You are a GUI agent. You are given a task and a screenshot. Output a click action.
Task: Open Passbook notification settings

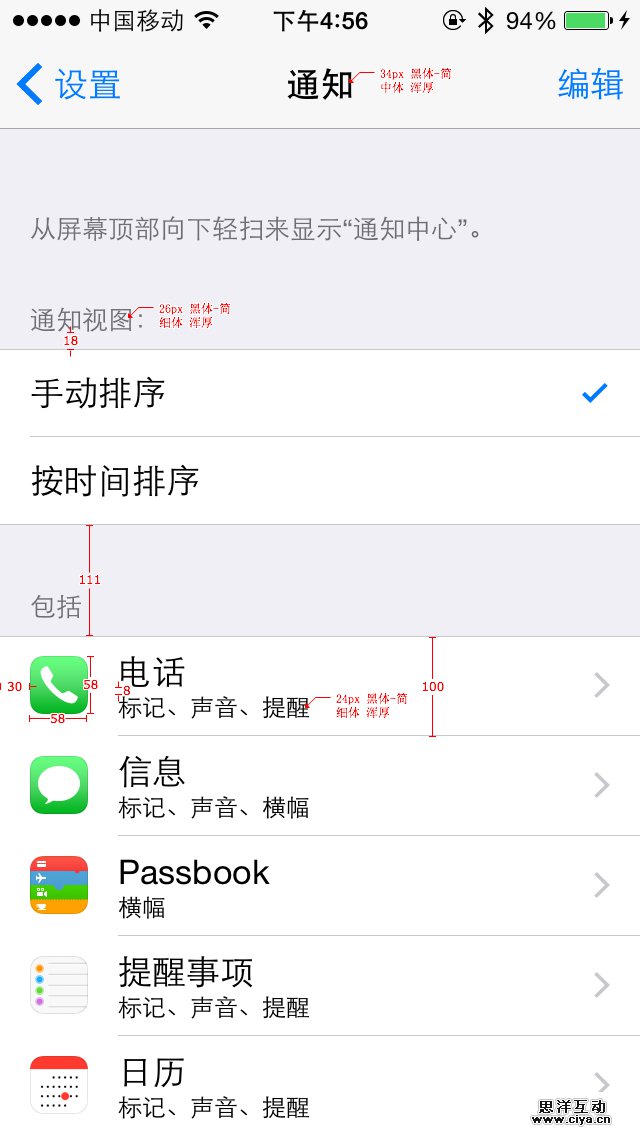[x=320, y=886]
